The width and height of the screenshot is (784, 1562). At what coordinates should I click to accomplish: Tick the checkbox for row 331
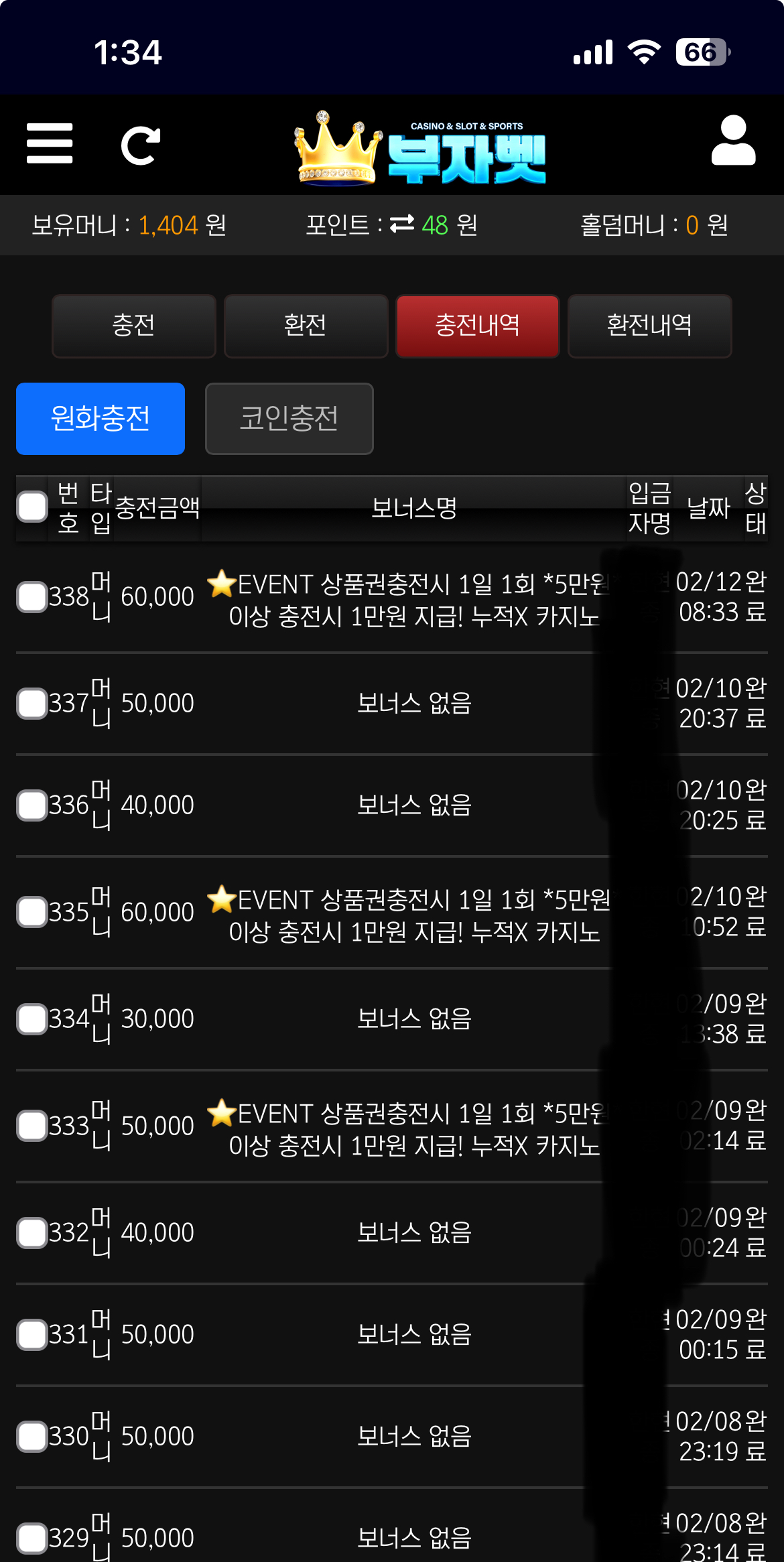tap(32, 1334)
